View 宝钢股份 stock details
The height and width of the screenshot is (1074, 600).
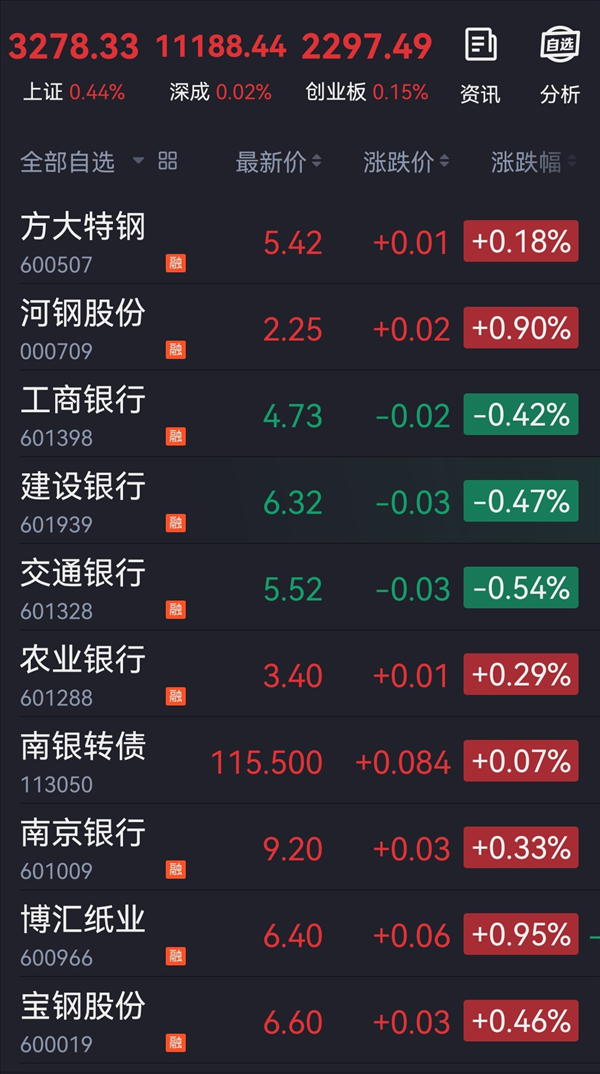click(x=300, y=1021)
